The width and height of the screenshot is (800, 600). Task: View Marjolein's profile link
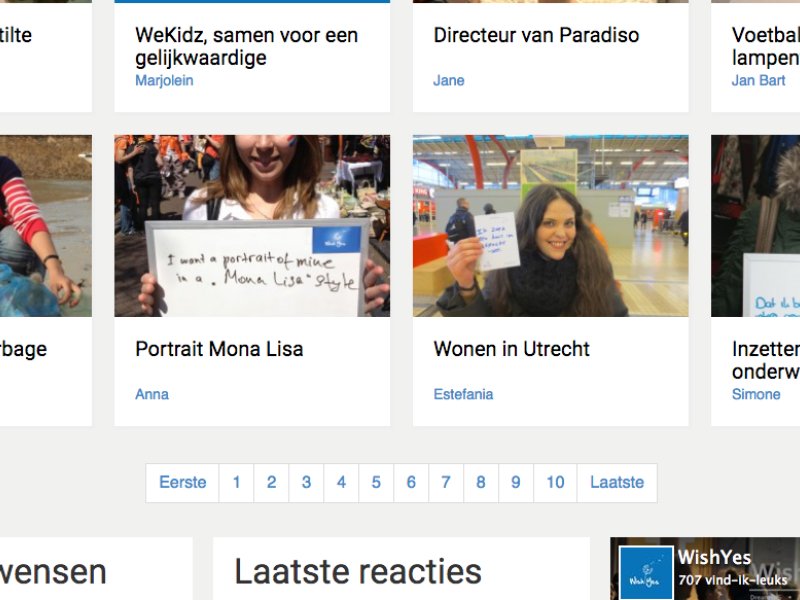point(164,80)
